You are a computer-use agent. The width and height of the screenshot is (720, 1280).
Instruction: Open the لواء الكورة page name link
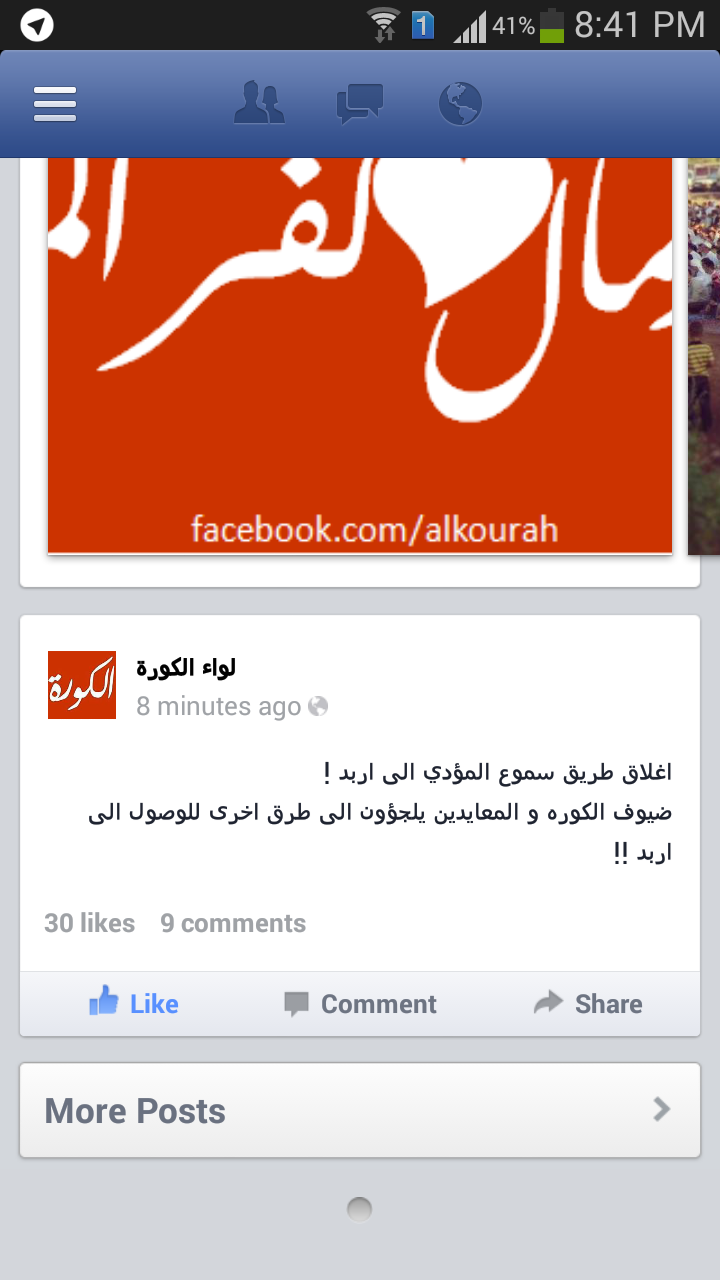[x=186, y=667]
